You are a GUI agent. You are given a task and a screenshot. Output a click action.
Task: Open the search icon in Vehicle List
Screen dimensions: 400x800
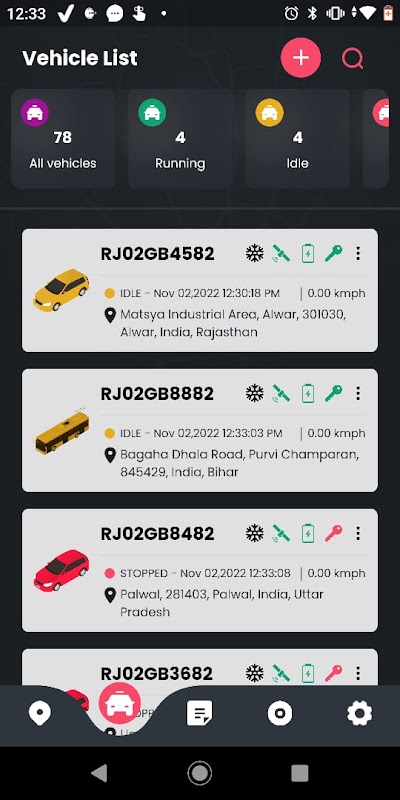353,58
